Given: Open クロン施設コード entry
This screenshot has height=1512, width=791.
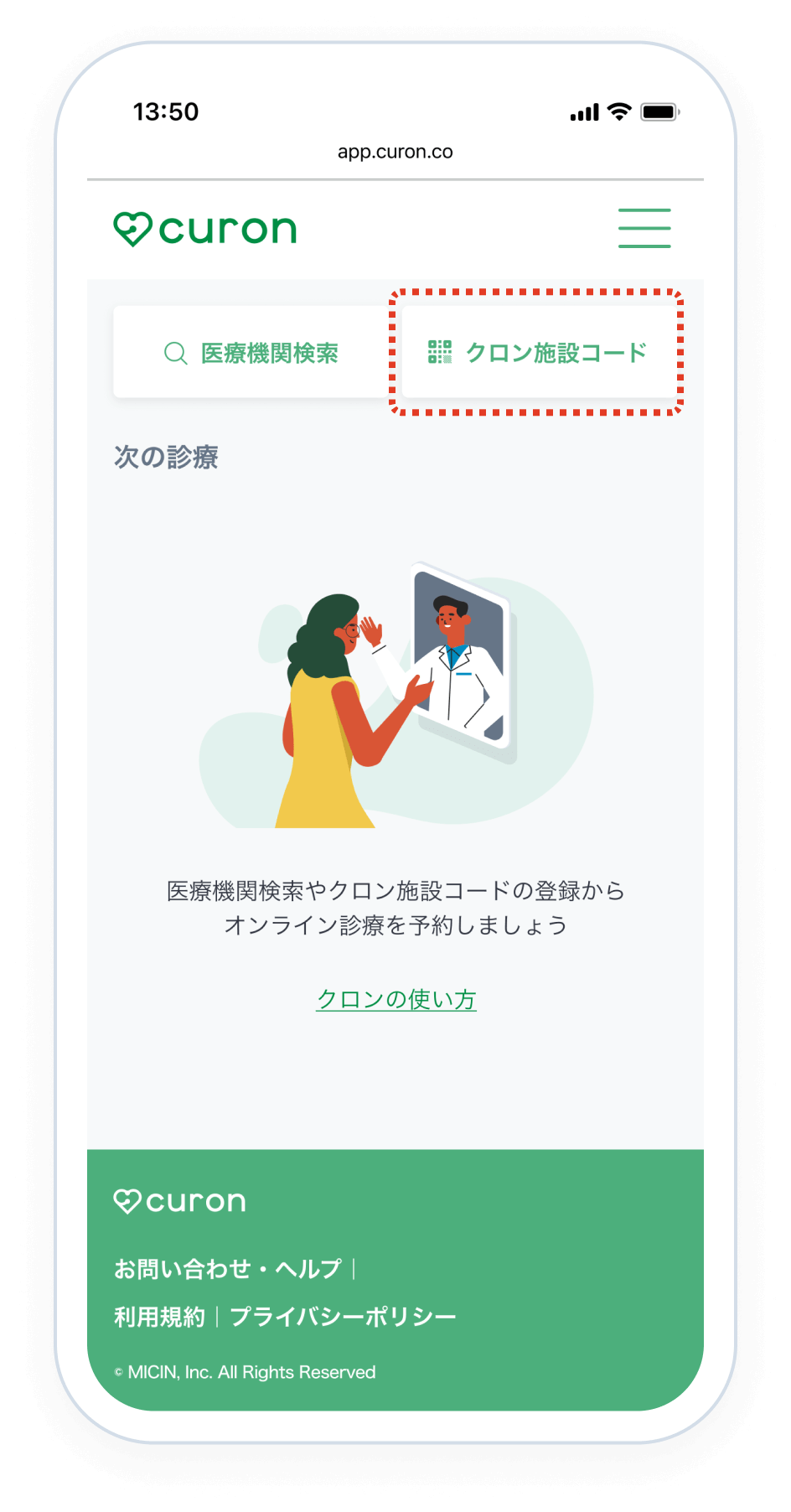Looking at the screenshot, I should pyautogui.click(x=538, y=353).
